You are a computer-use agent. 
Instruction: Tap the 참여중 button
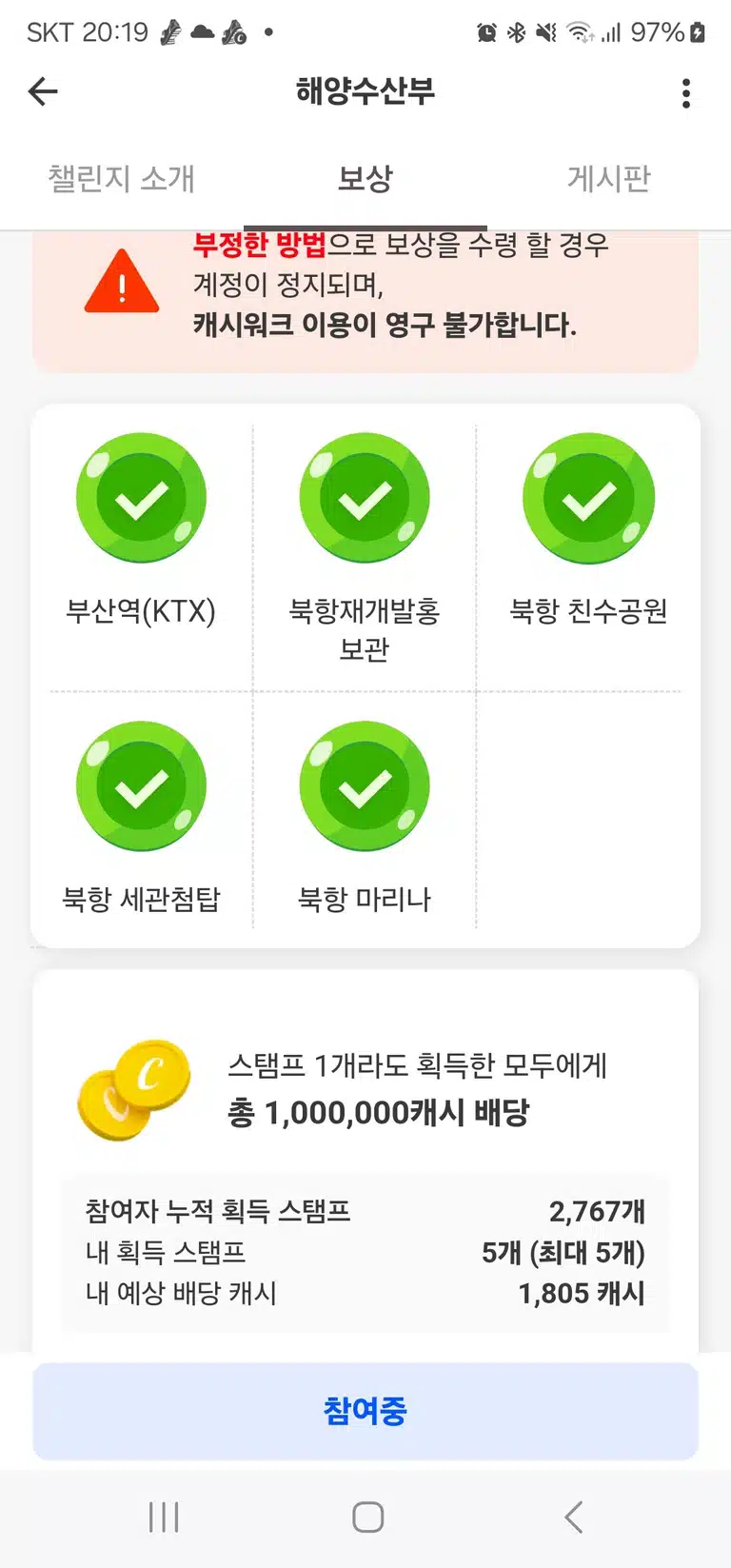pos(365,1411)
